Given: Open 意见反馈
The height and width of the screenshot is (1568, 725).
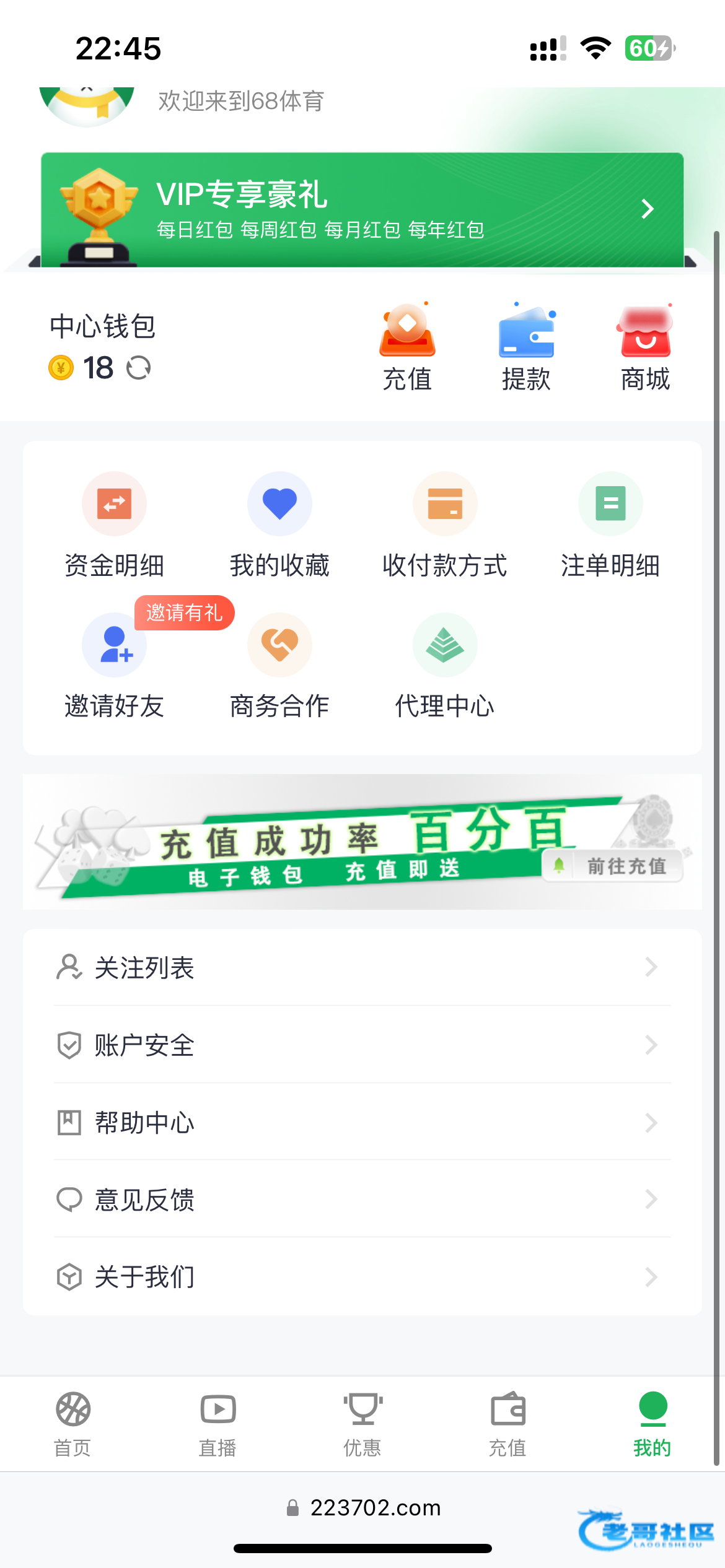Looking at the screenshot, I should [x=362, y=1200].
